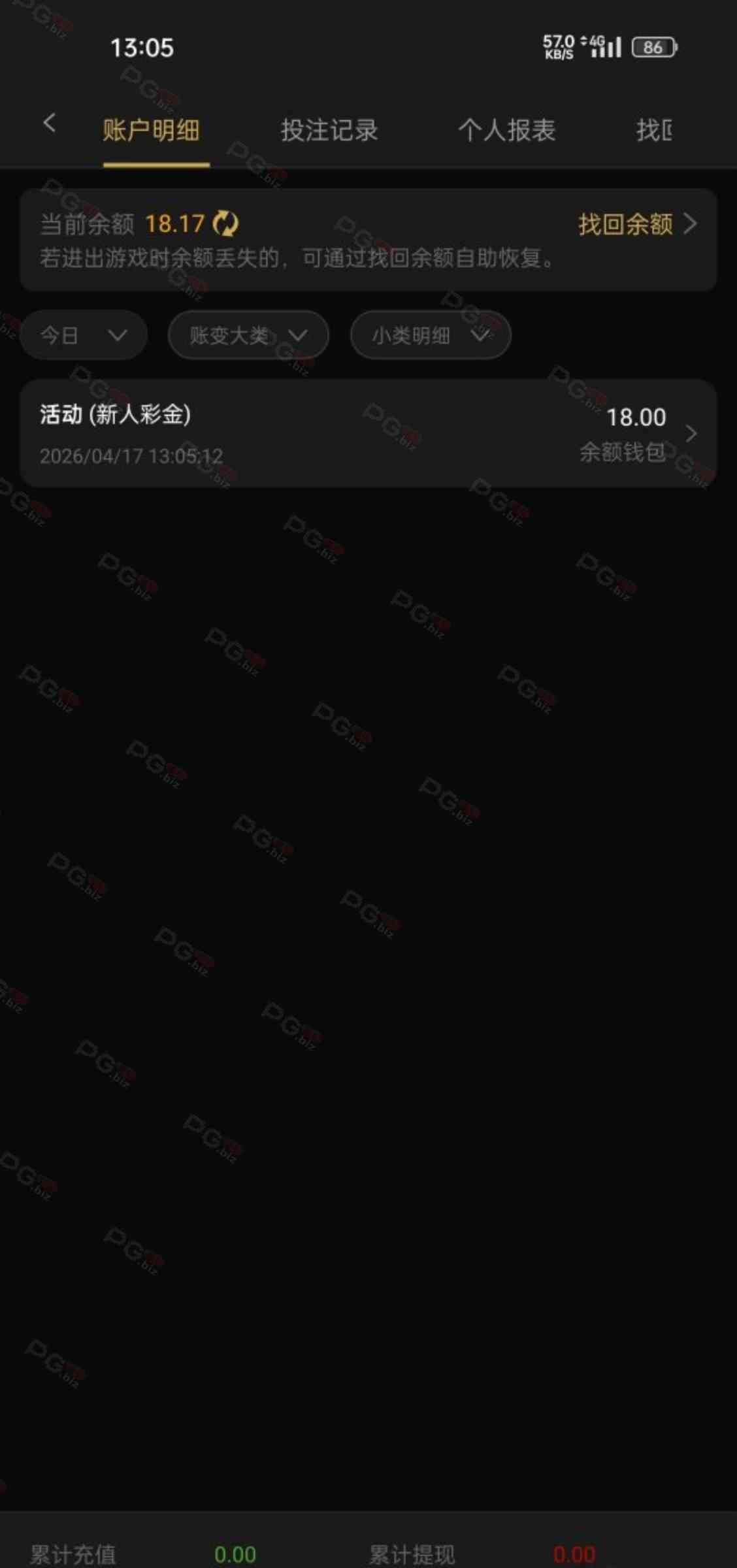Switch to the 个人报表 tab

coord(506,130)
